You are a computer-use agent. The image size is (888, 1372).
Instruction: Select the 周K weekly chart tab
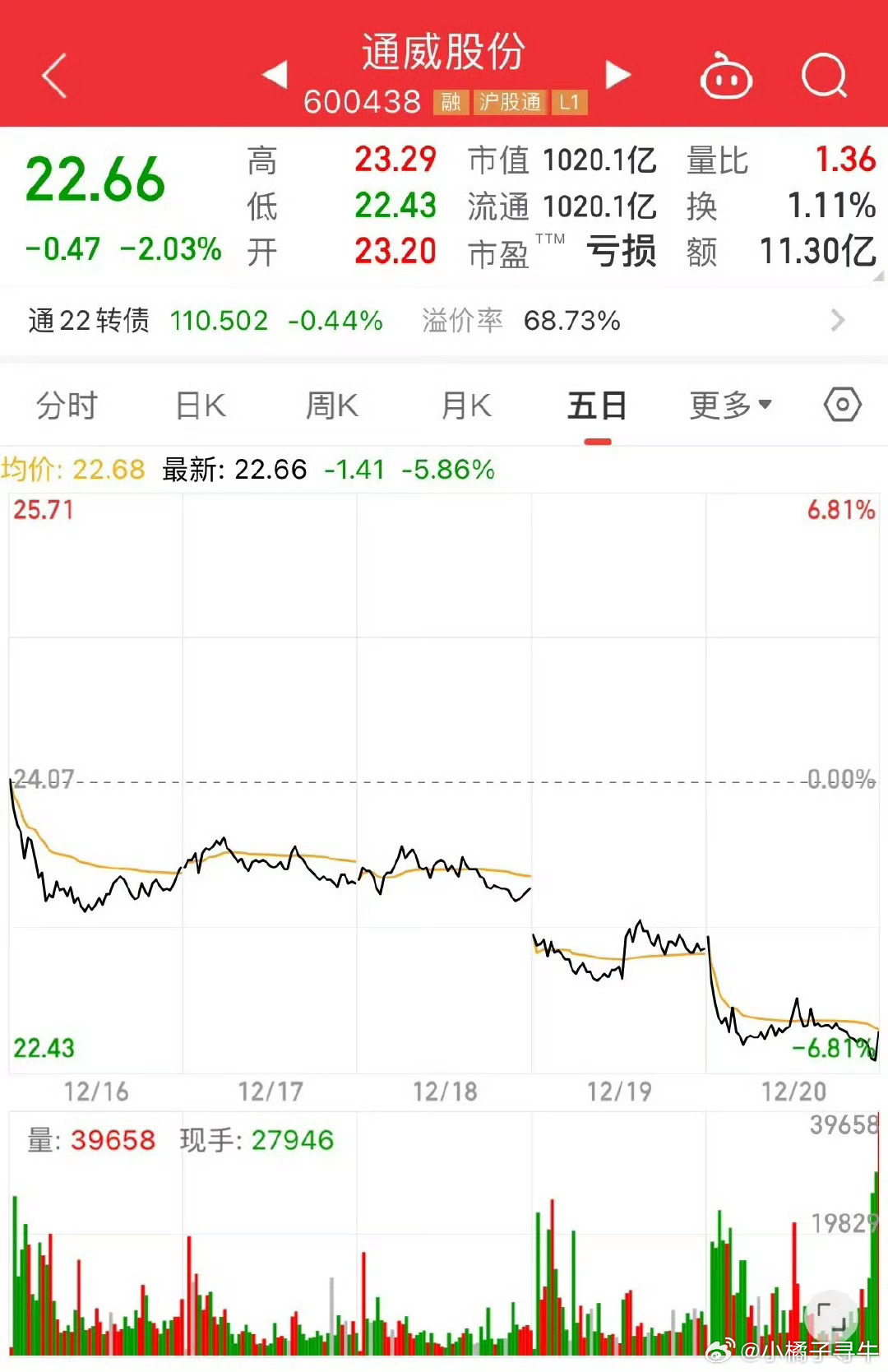click(331, 404)
